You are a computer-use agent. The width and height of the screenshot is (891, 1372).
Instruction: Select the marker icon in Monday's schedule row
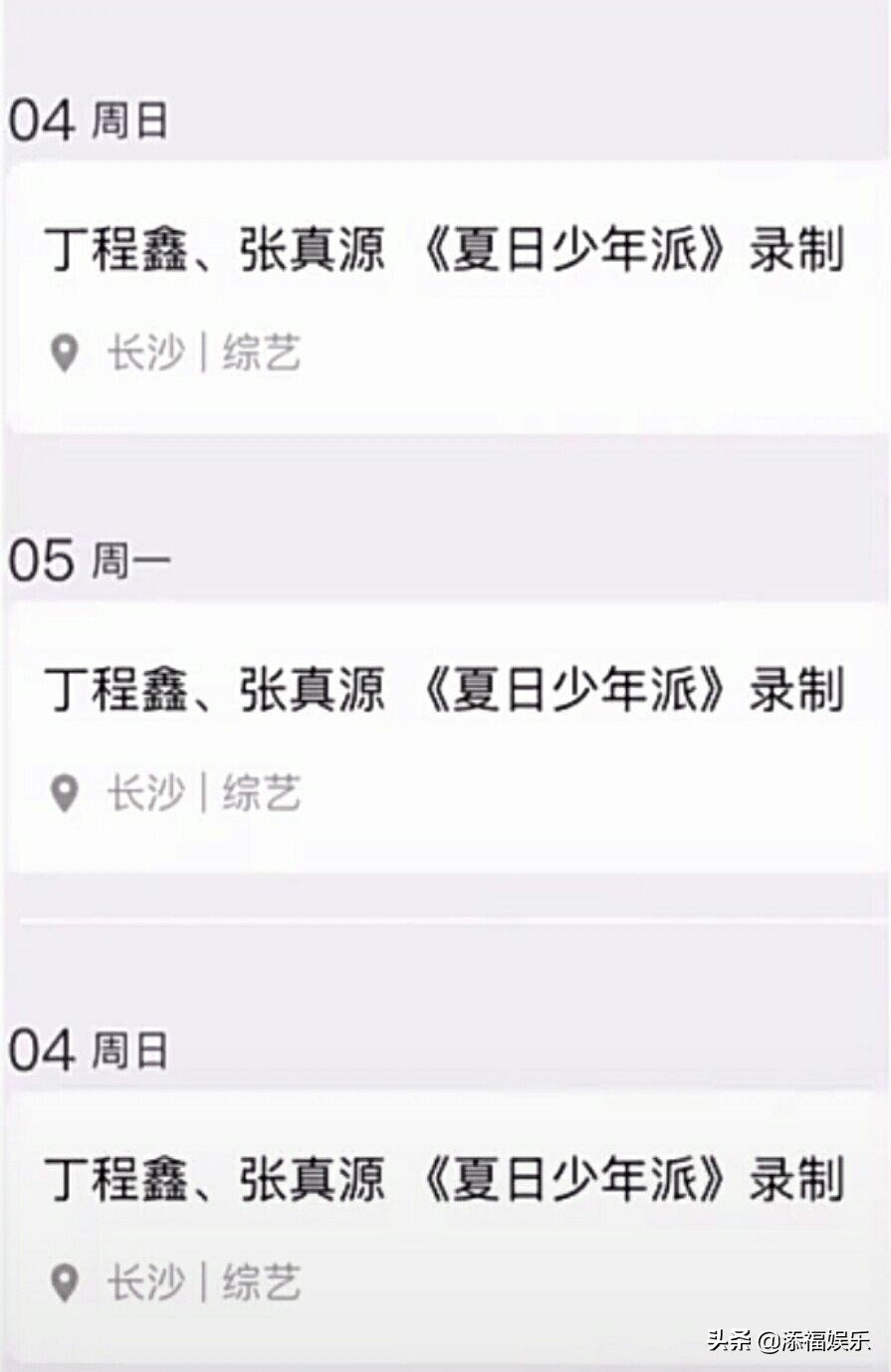tap(64, 792)
